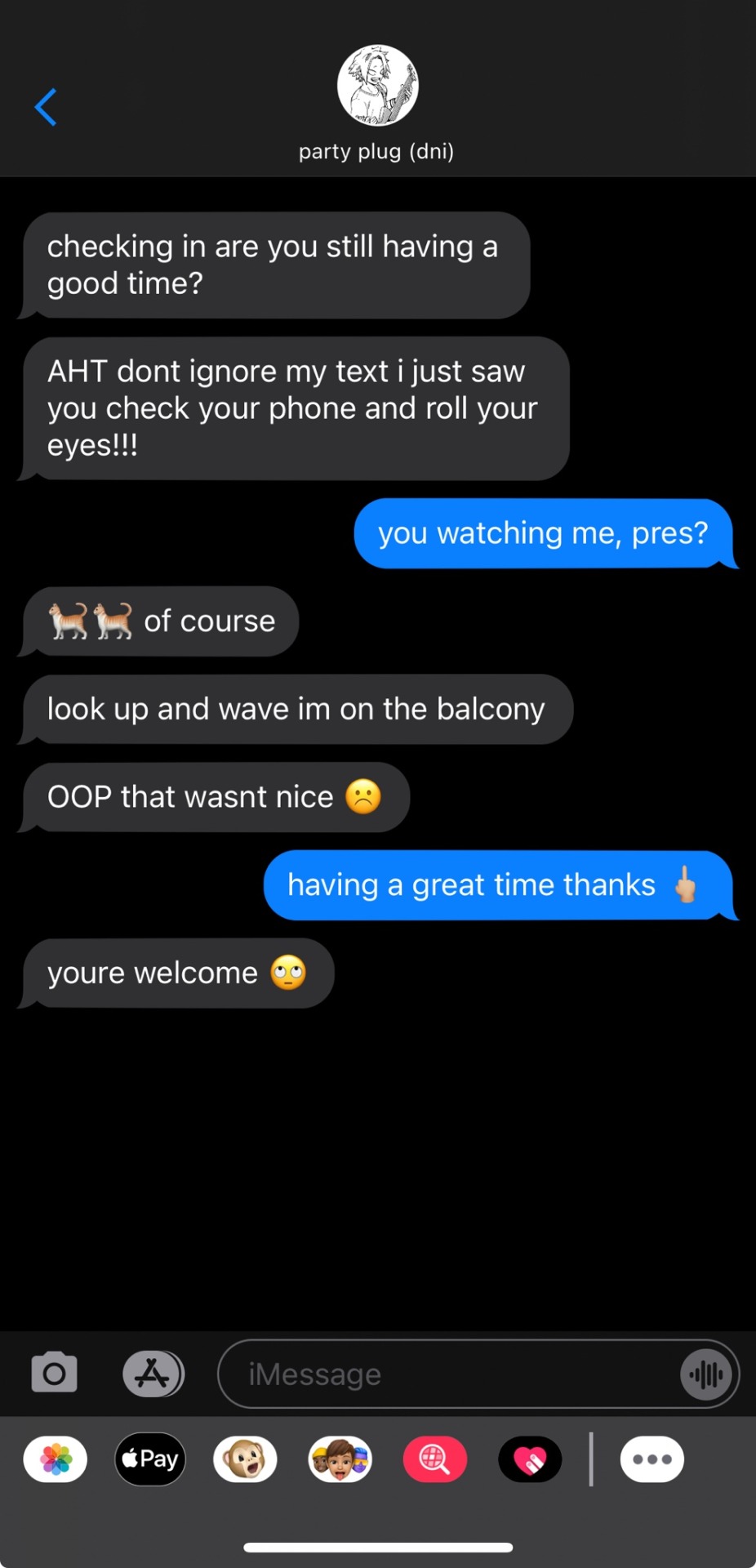Go back to the conversations list
756x1568 pixels.
point(46,107)
